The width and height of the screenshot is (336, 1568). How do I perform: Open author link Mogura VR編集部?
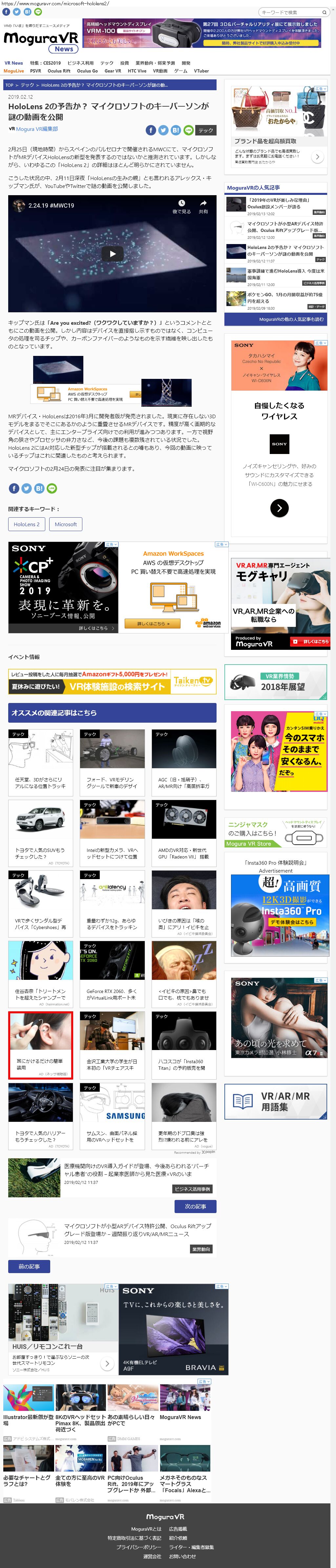tap(37, 129)
